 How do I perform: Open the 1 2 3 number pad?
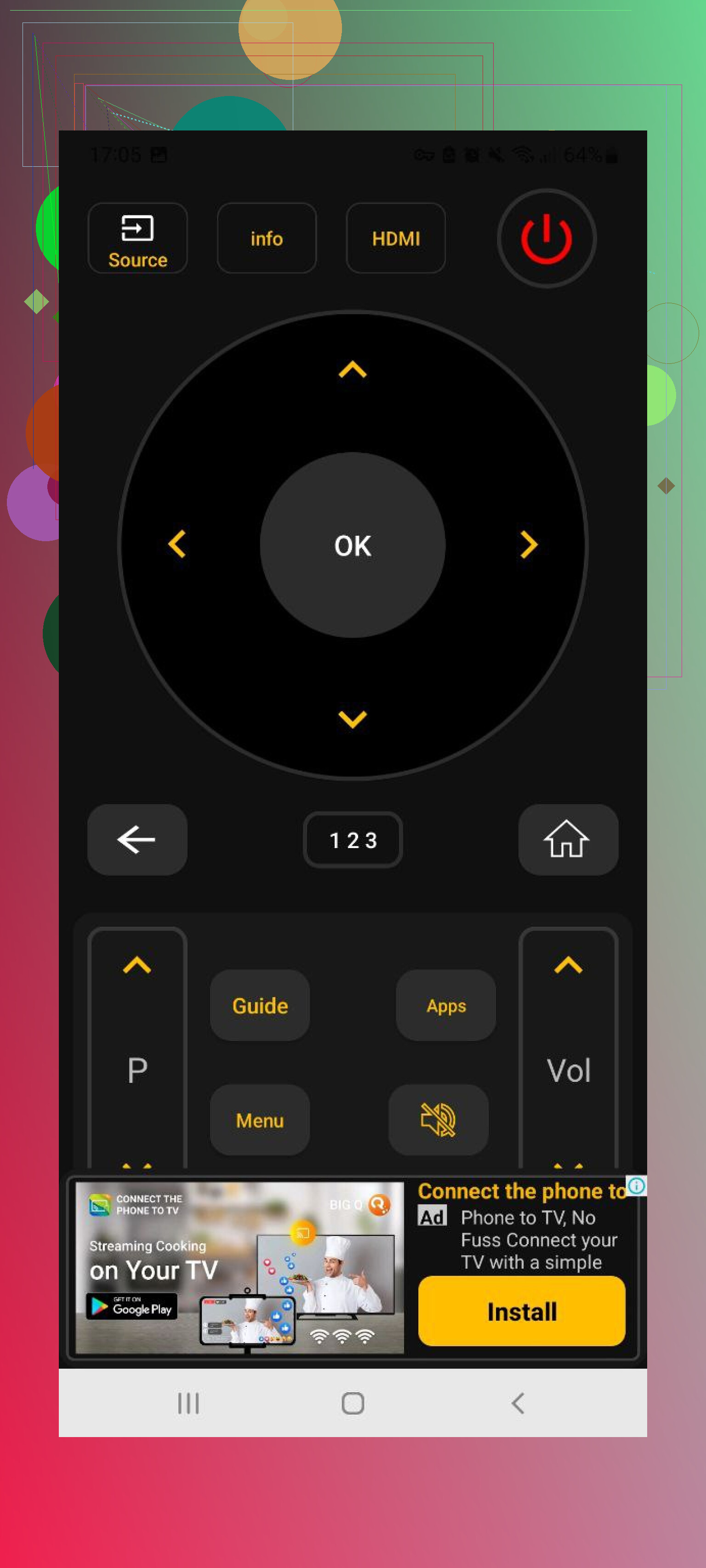[353, 840]
